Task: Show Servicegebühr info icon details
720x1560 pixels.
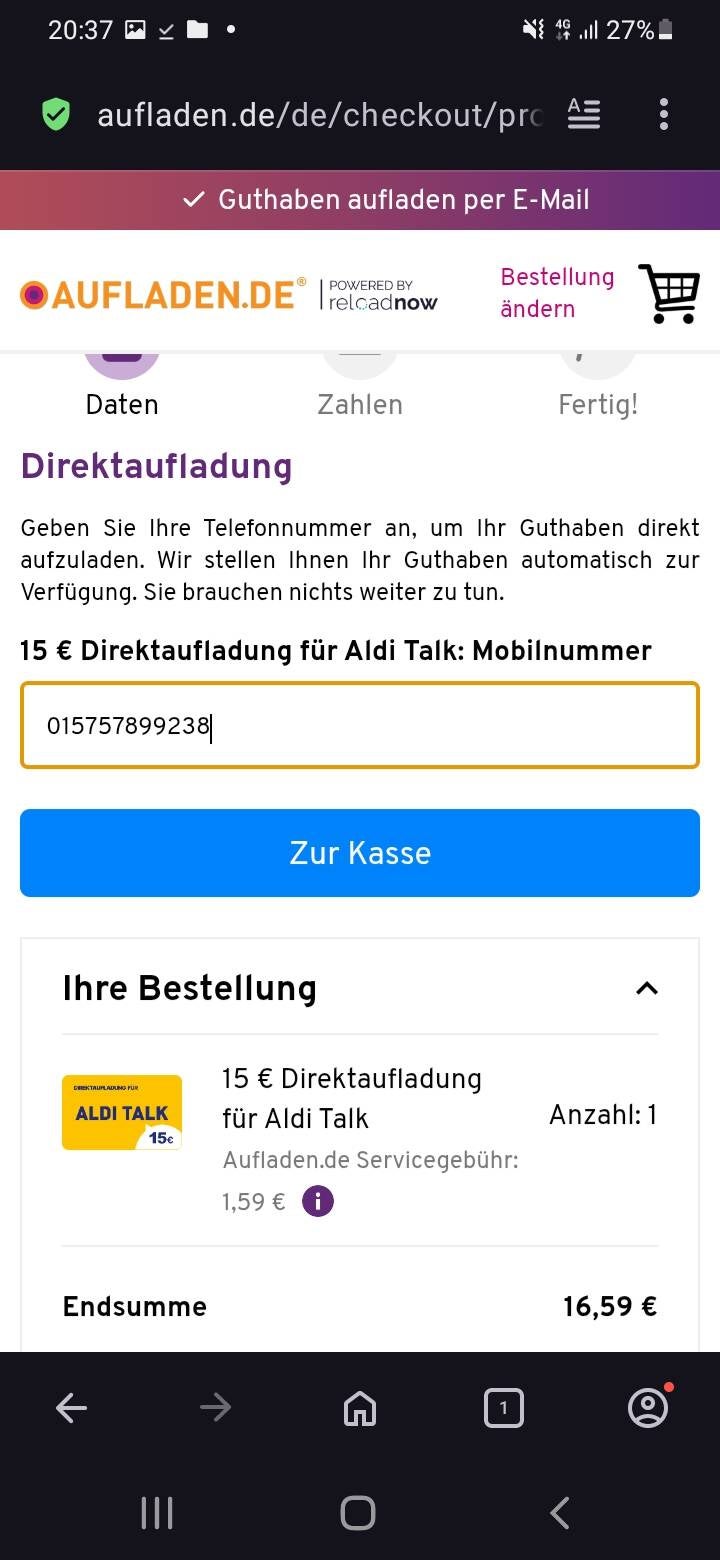Action: (x=317, y=1201)
